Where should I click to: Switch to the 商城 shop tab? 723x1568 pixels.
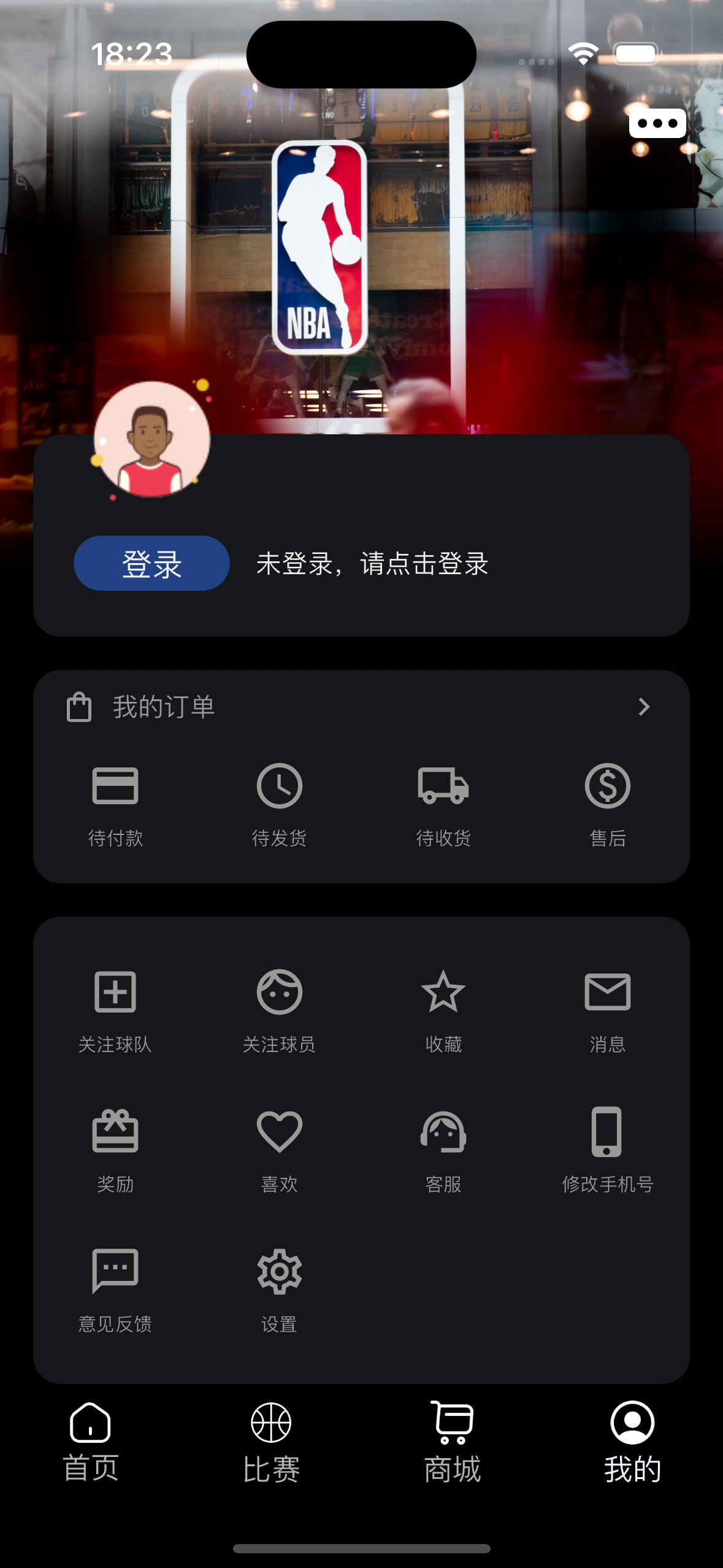pos(452,1442)
